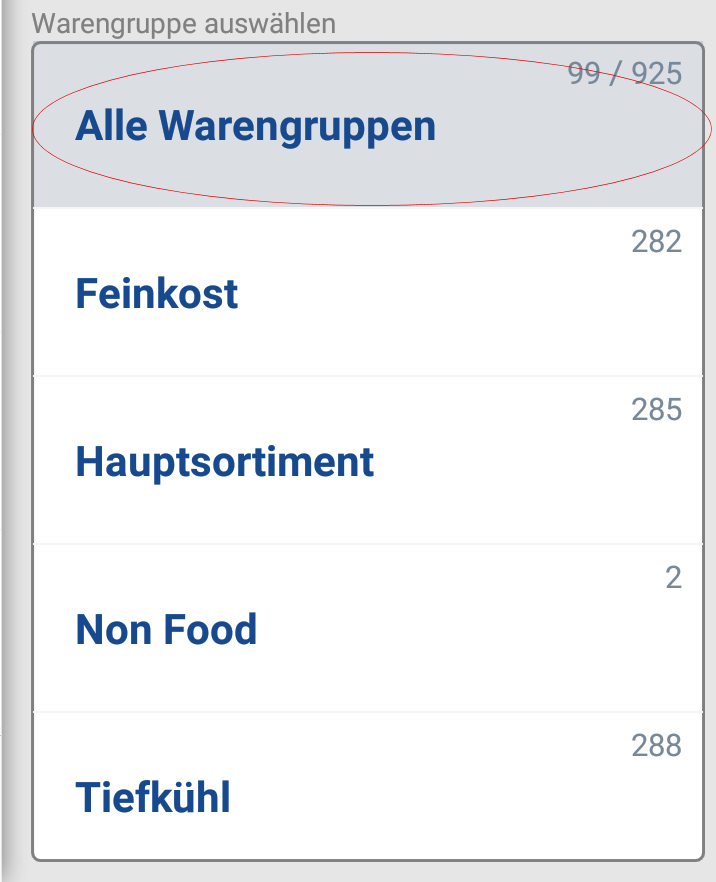Viewport: 716px width, 882px height.
Task: Tap the Tiefkühl product group
Action: [x=153, y=798]
